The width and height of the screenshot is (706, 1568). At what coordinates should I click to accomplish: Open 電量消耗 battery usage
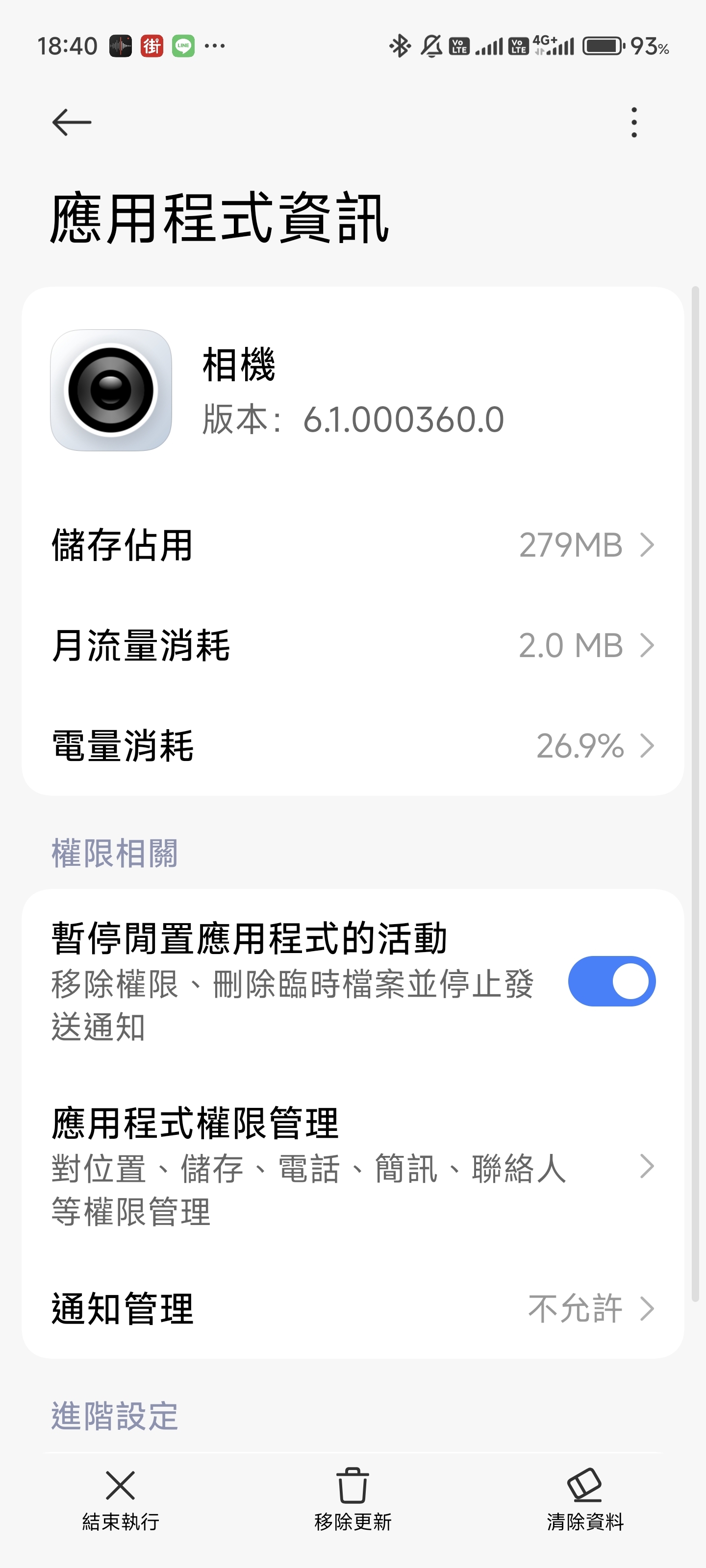tap(353, 746)
